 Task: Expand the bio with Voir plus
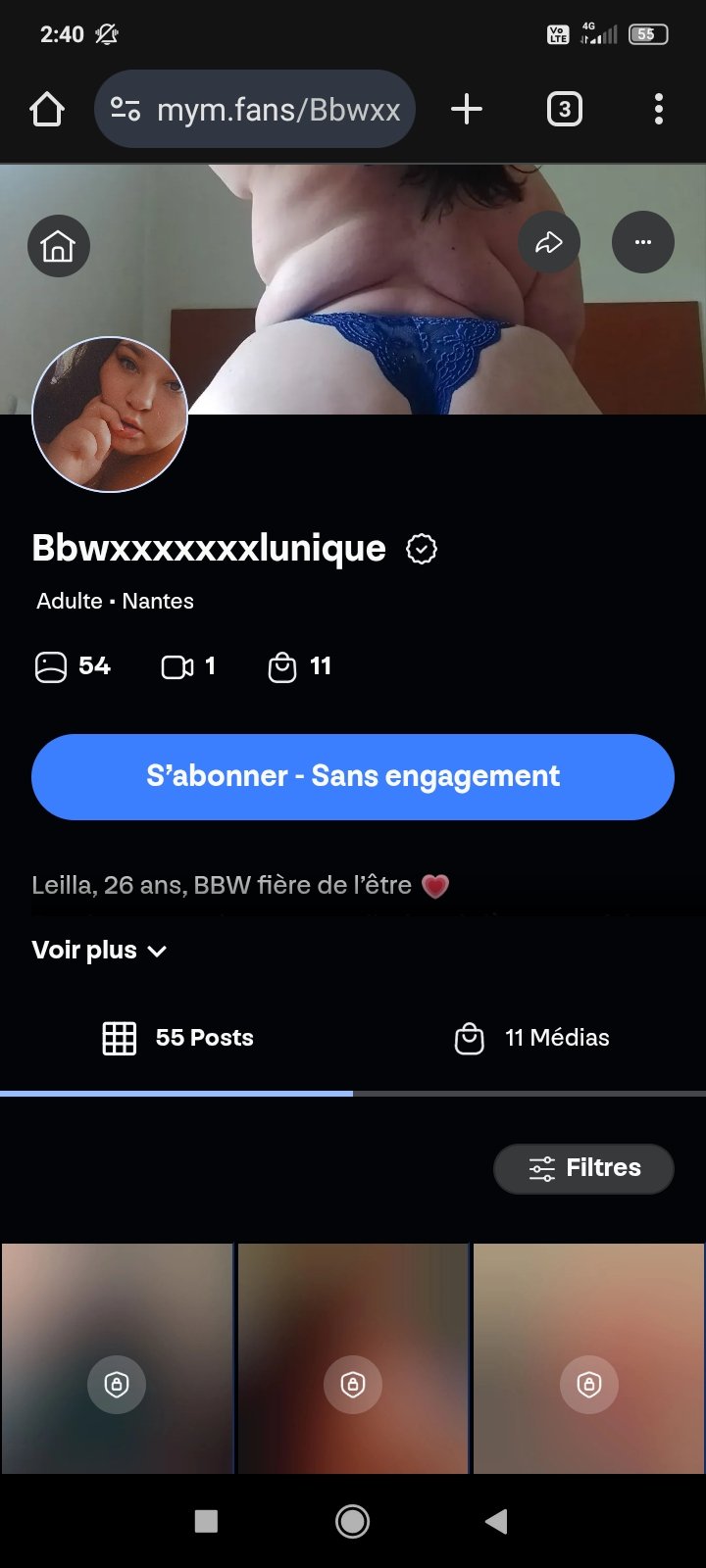point(98,950)
